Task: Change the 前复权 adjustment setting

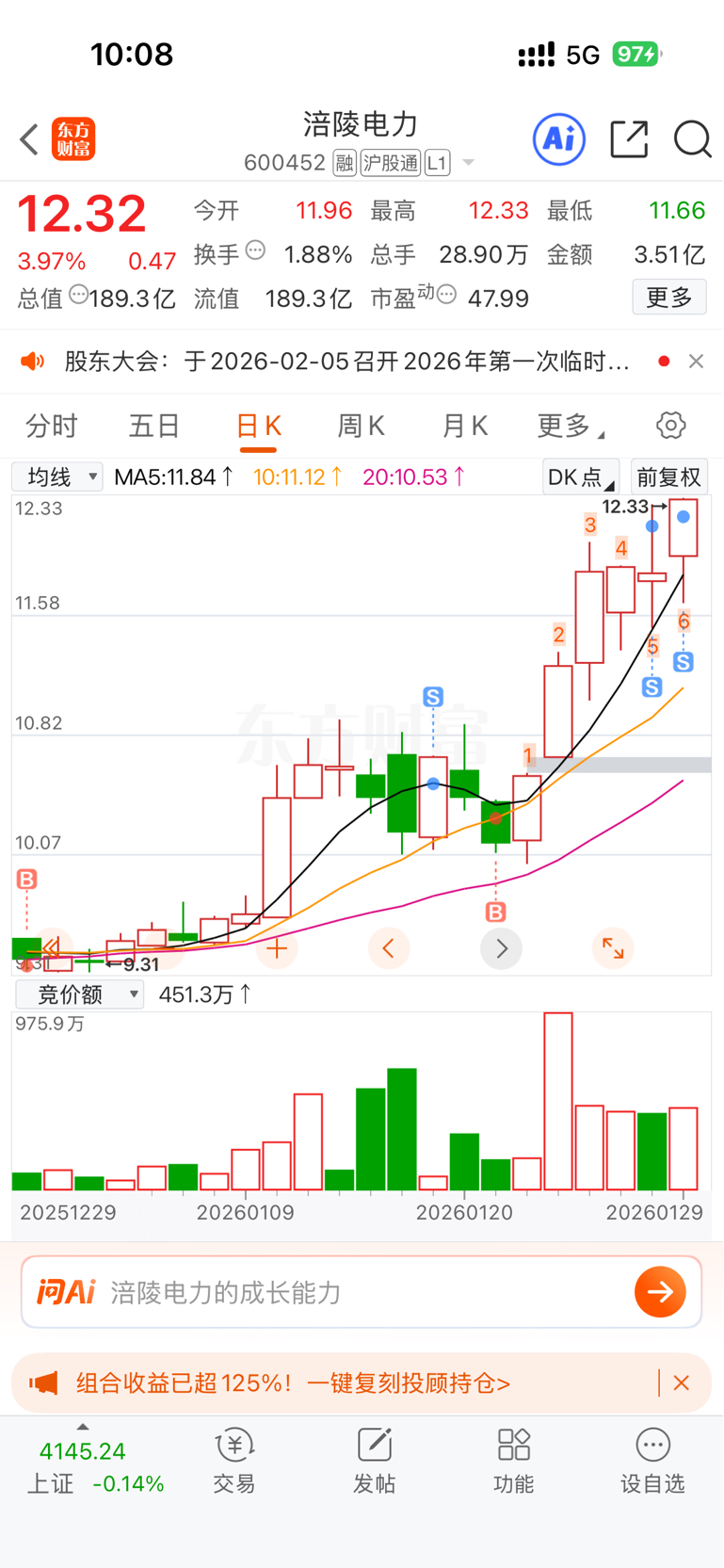Action: point(668,477)
